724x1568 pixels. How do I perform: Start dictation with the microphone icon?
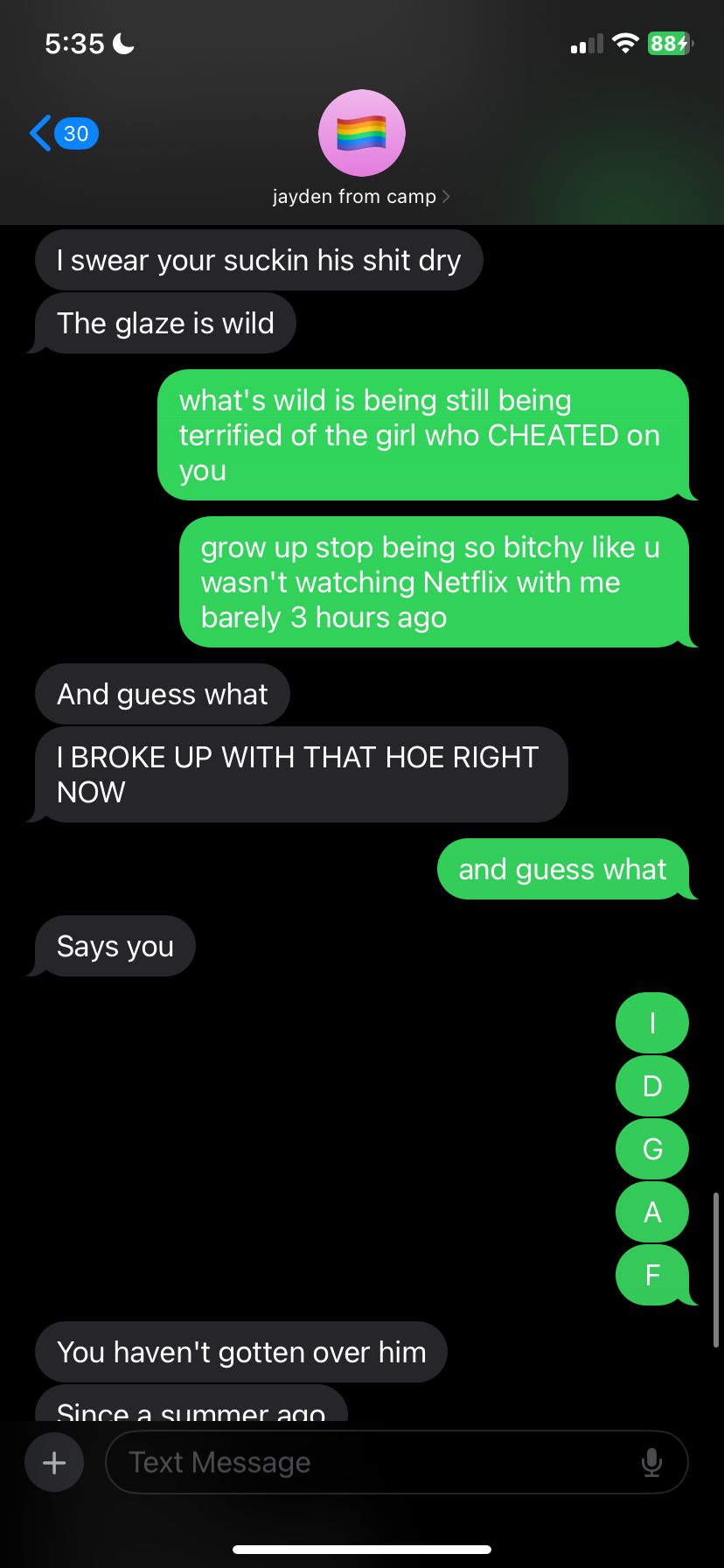[651, 1461]
